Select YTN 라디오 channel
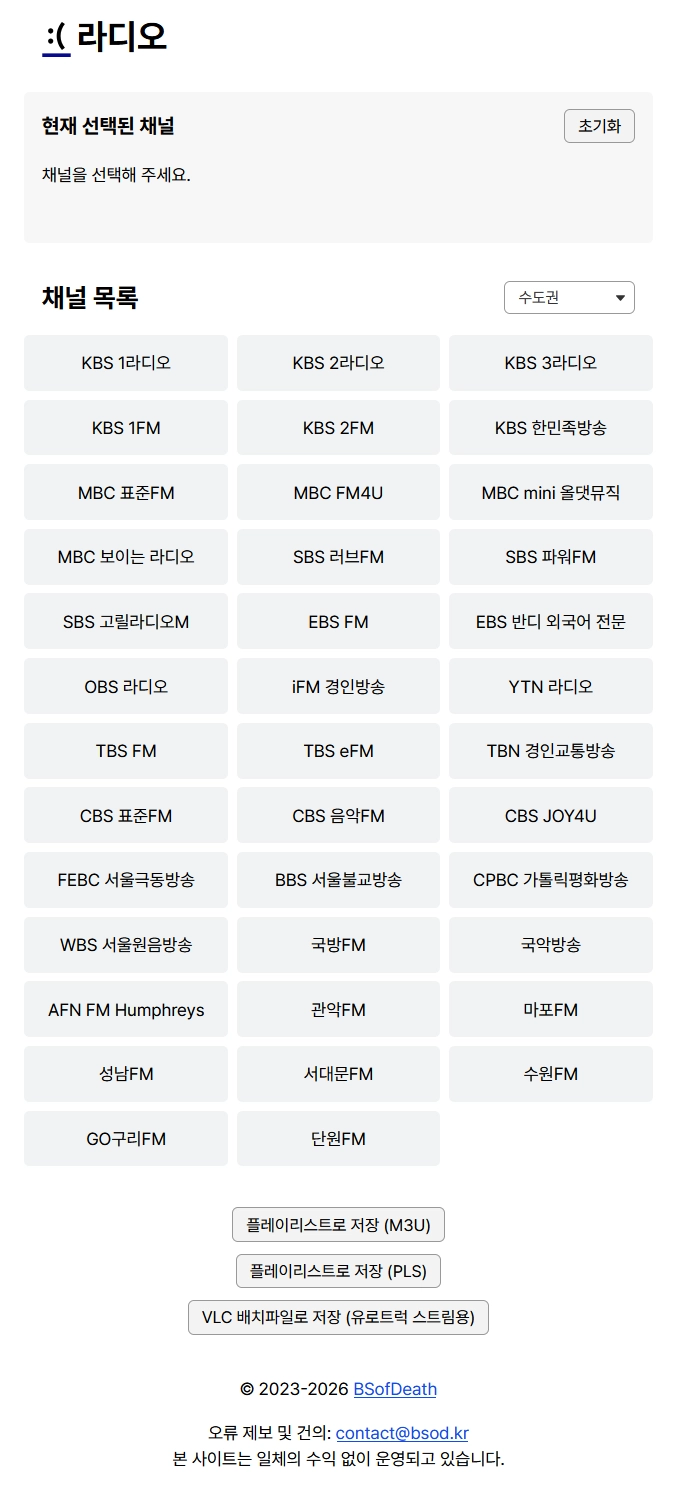This screenshot has width=673, height=1485. click(x=551, y=686)
